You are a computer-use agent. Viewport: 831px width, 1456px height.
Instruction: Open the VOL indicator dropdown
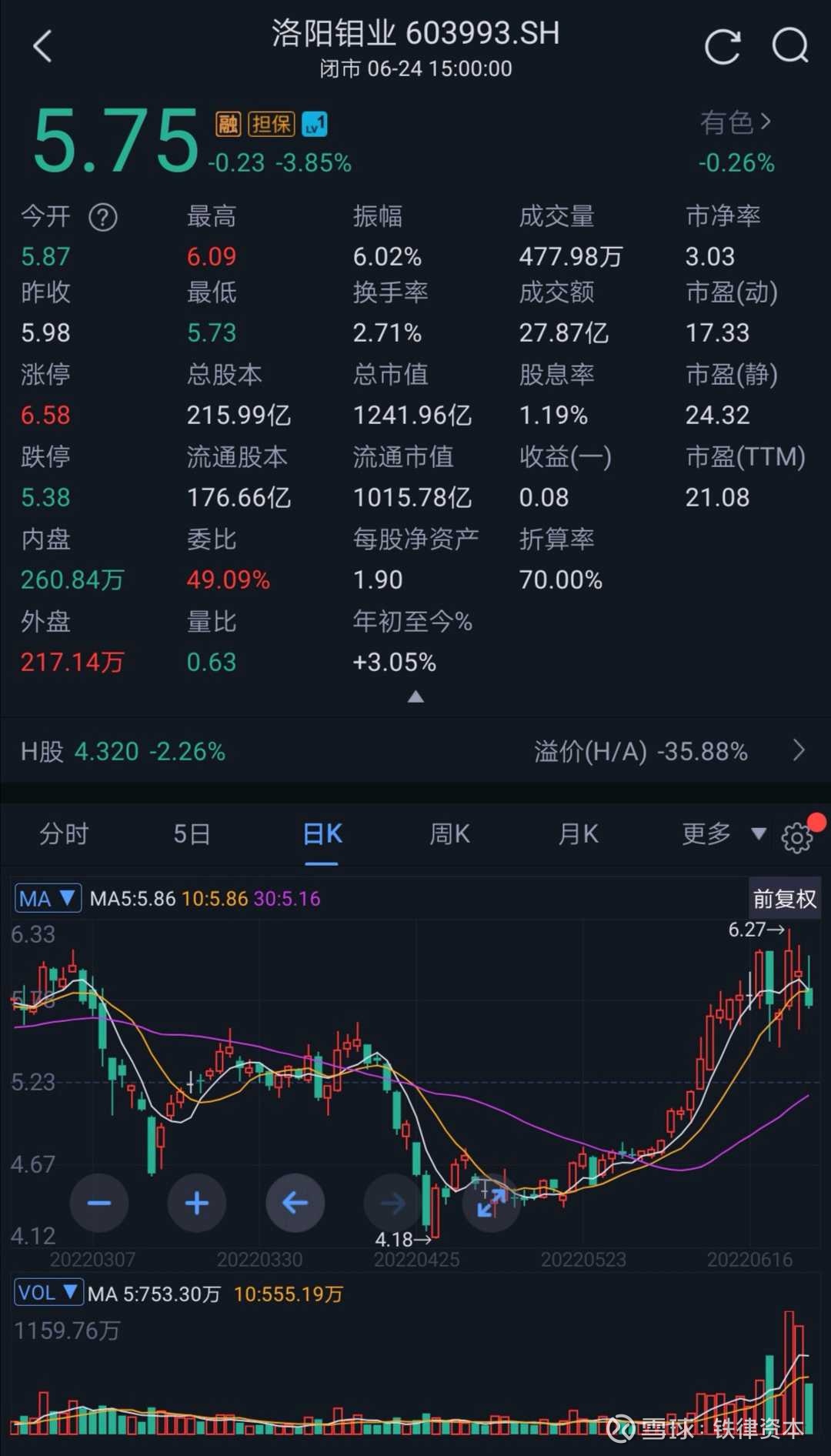[x=48, y=1292]
